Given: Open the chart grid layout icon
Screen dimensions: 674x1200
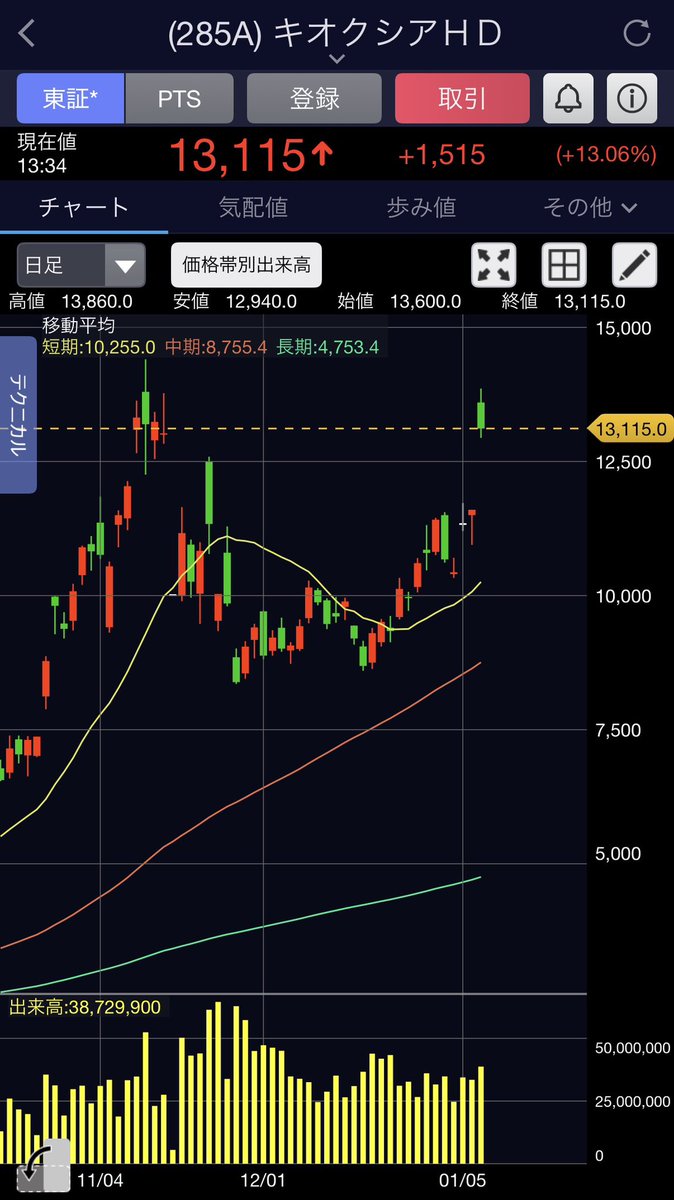Looking at the screenshot, I should [564, 266].
